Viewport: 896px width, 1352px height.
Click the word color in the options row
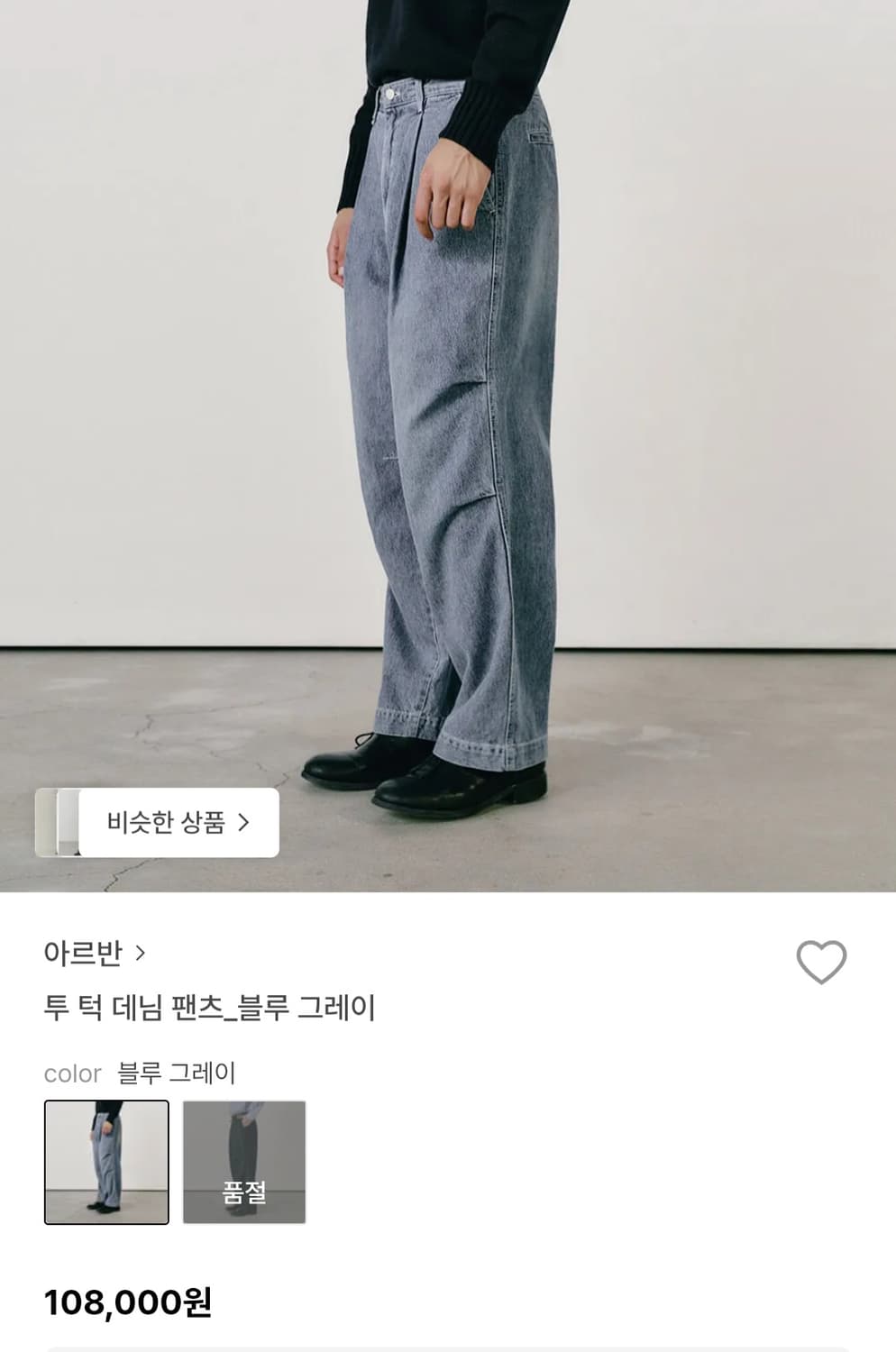72,1073
